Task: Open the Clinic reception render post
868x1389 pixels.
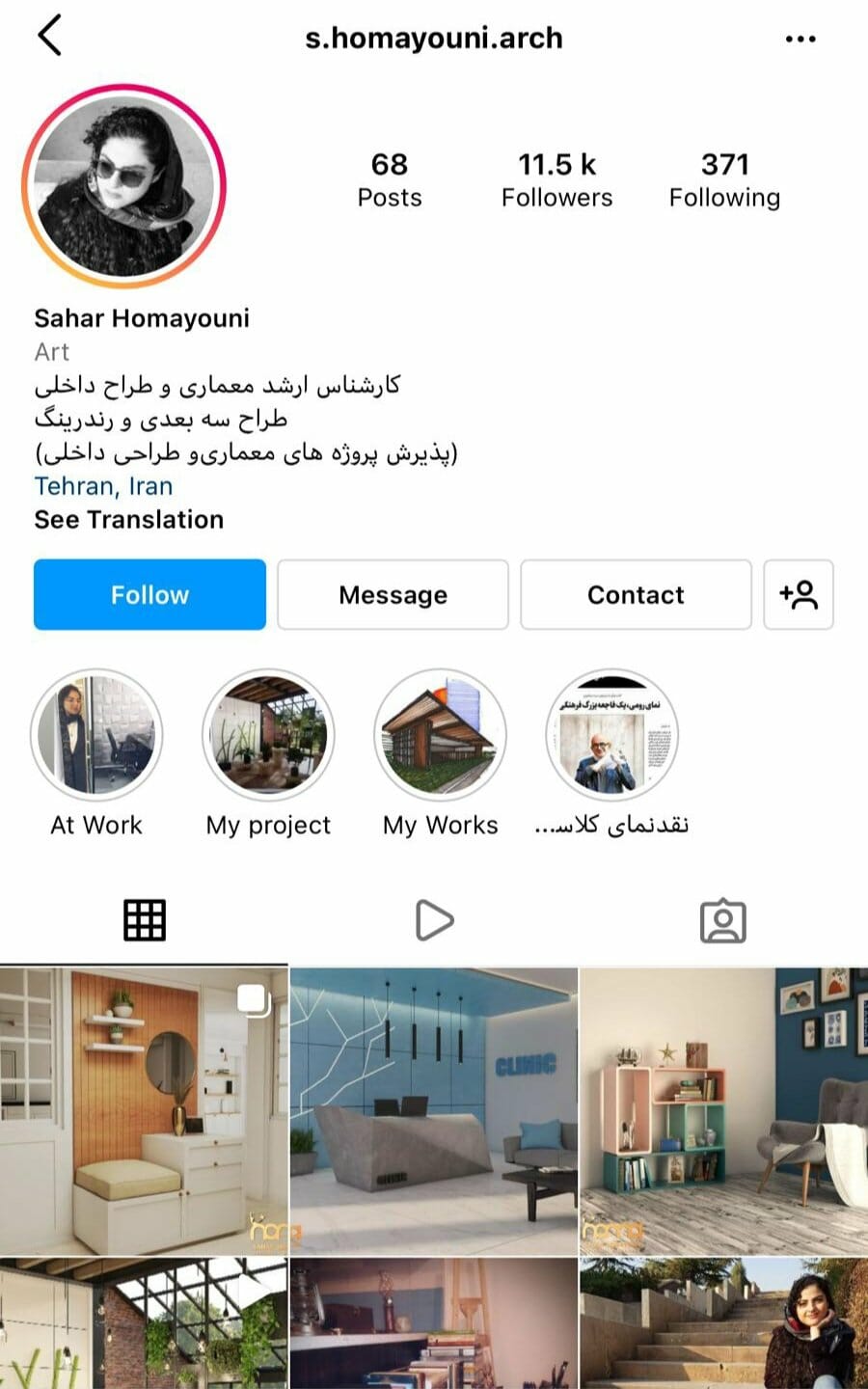Action: point(434,1111)
